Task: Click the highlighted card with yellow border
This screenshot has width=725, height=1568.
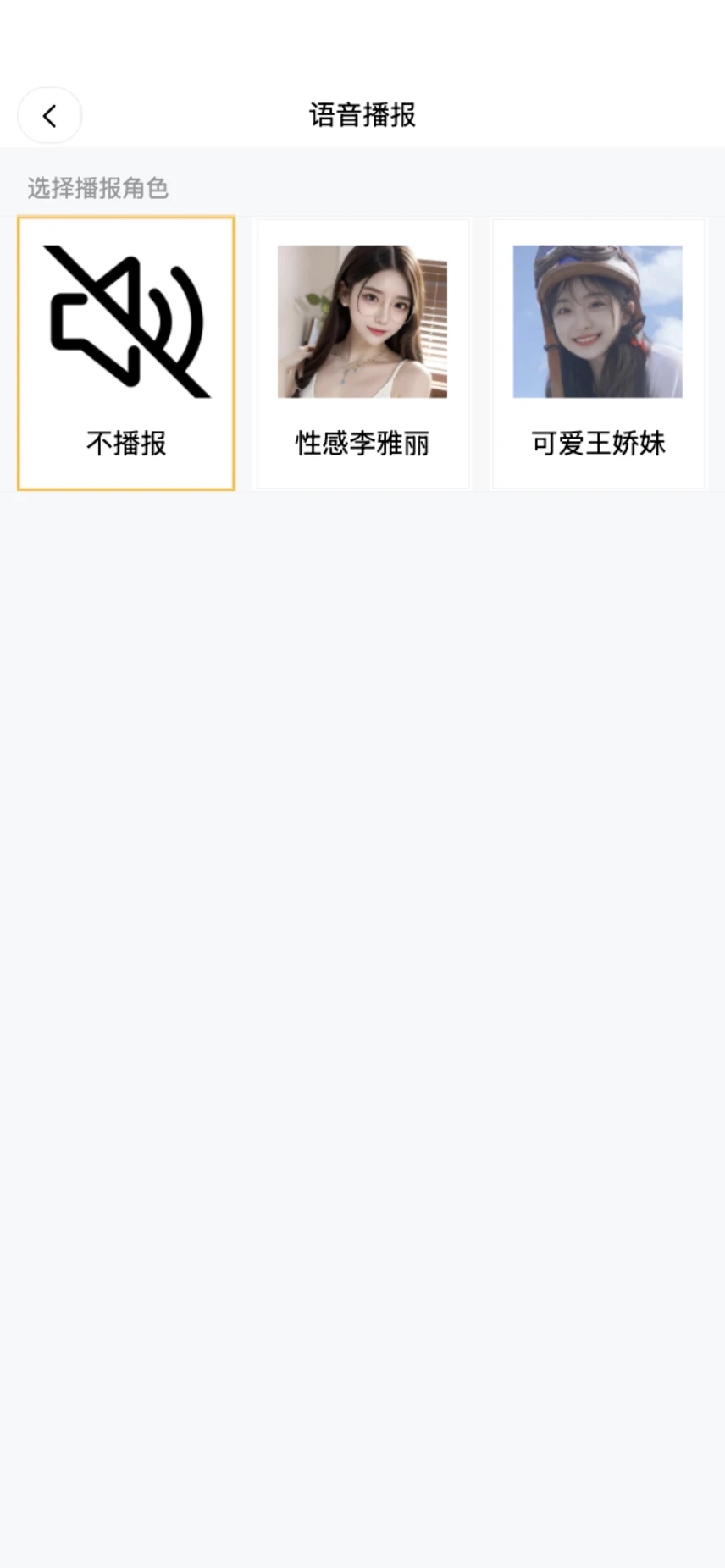Action: (126, 353)
